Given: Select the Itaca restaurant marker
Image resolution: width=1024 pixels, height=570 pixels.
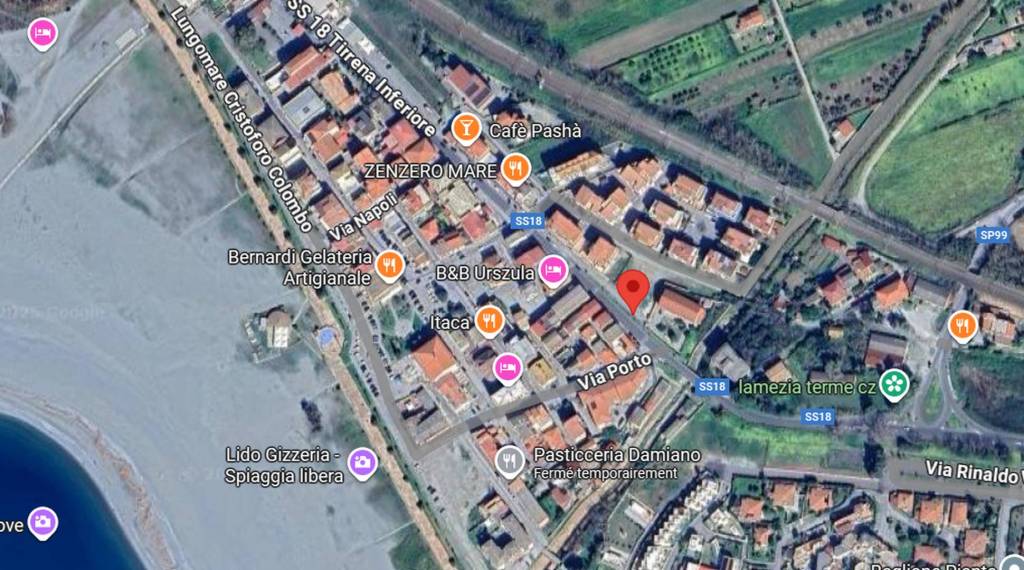Looking at the screenshot, I should [x=489, y=321].
